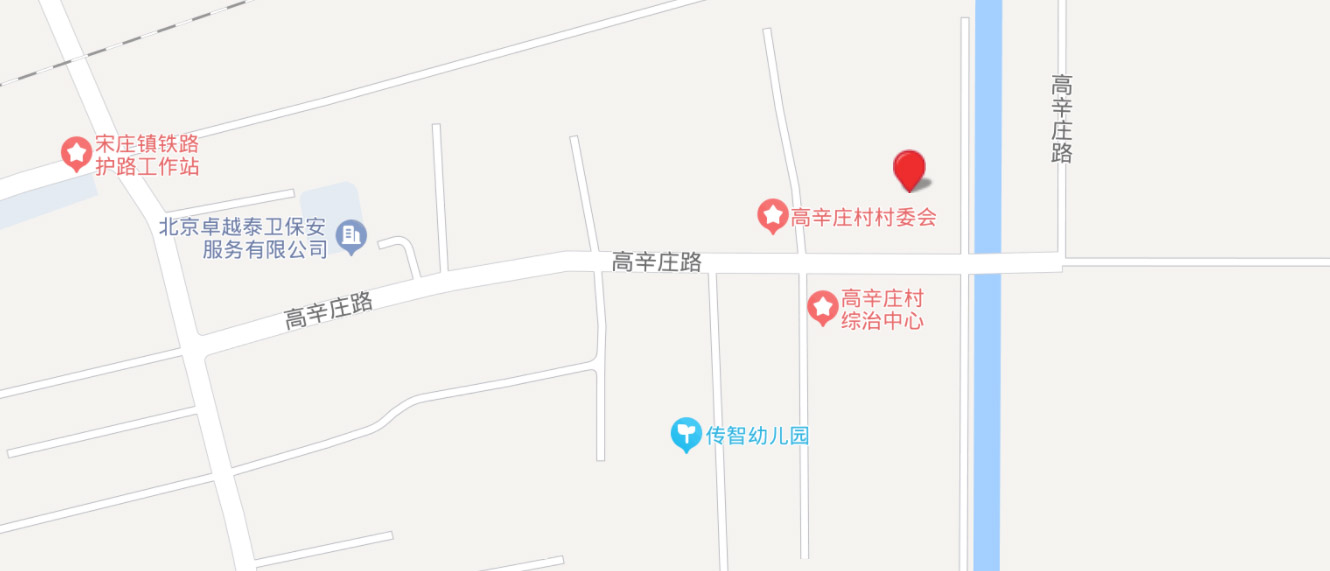Open the 宋庄镇铁路护路工作站 marker

coord(75,153)
